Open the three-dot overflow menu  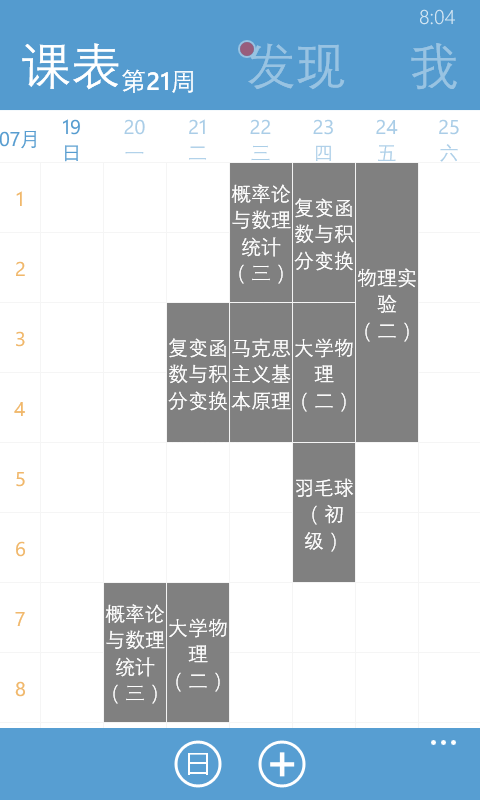point(443,743)
